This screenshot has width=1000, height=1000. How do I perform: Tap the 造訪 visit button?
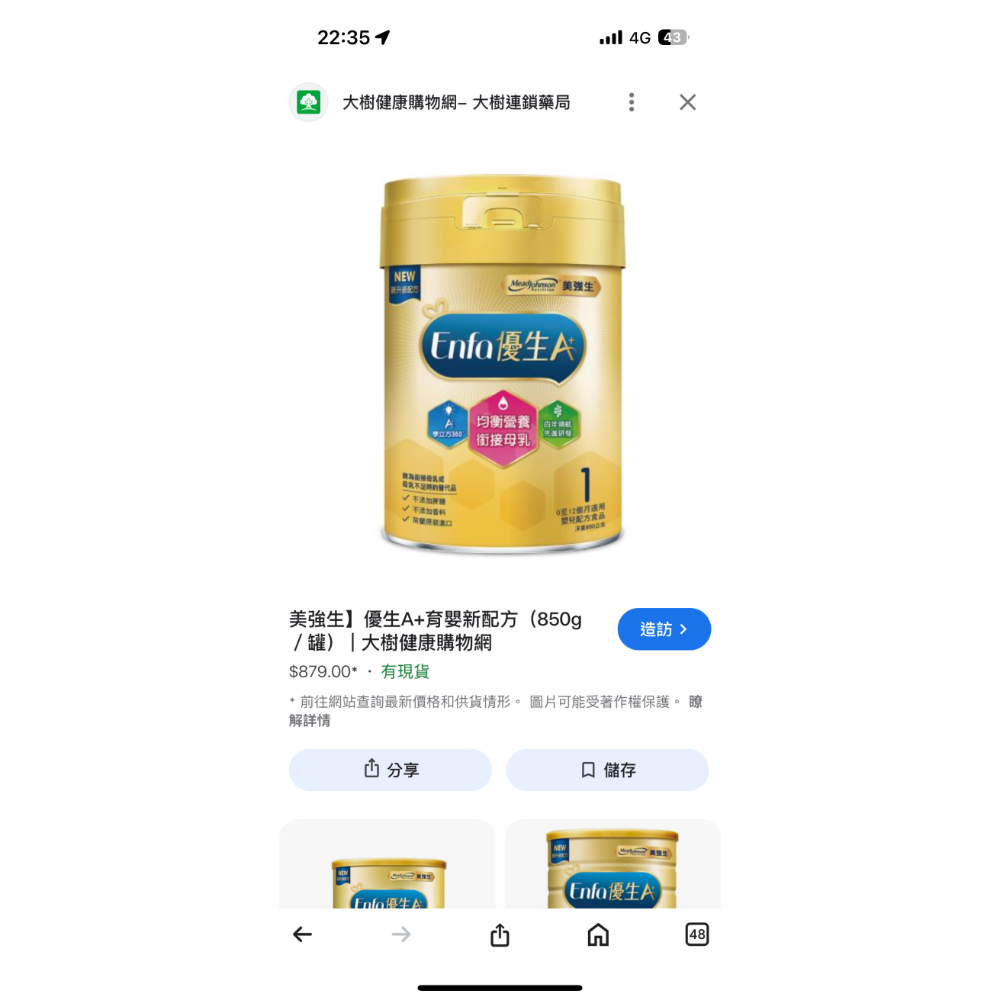664,629
